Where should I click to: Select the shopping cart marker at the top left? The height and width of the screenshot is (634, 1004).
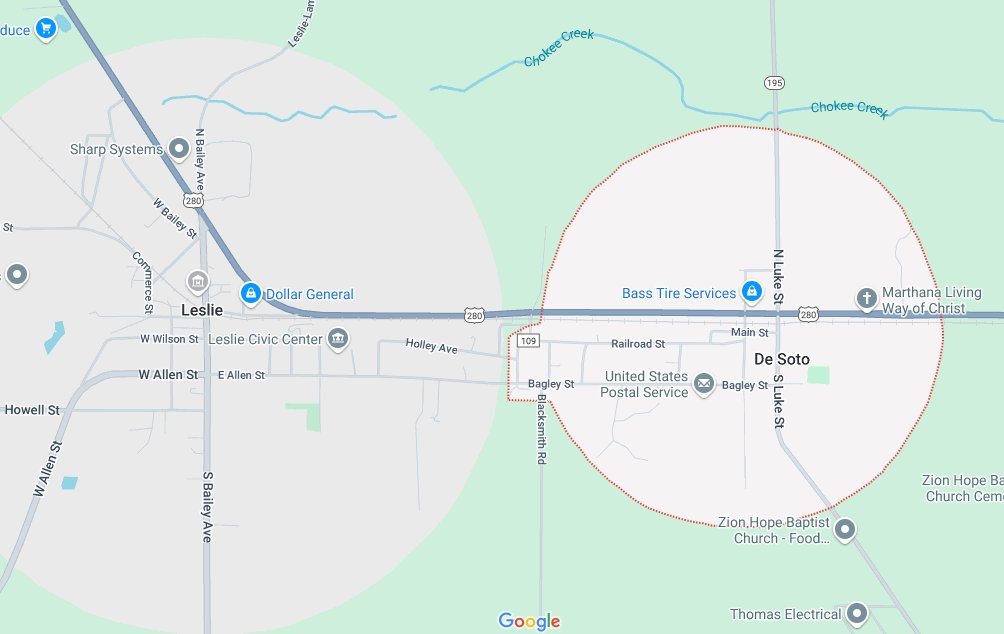(45, 28)
